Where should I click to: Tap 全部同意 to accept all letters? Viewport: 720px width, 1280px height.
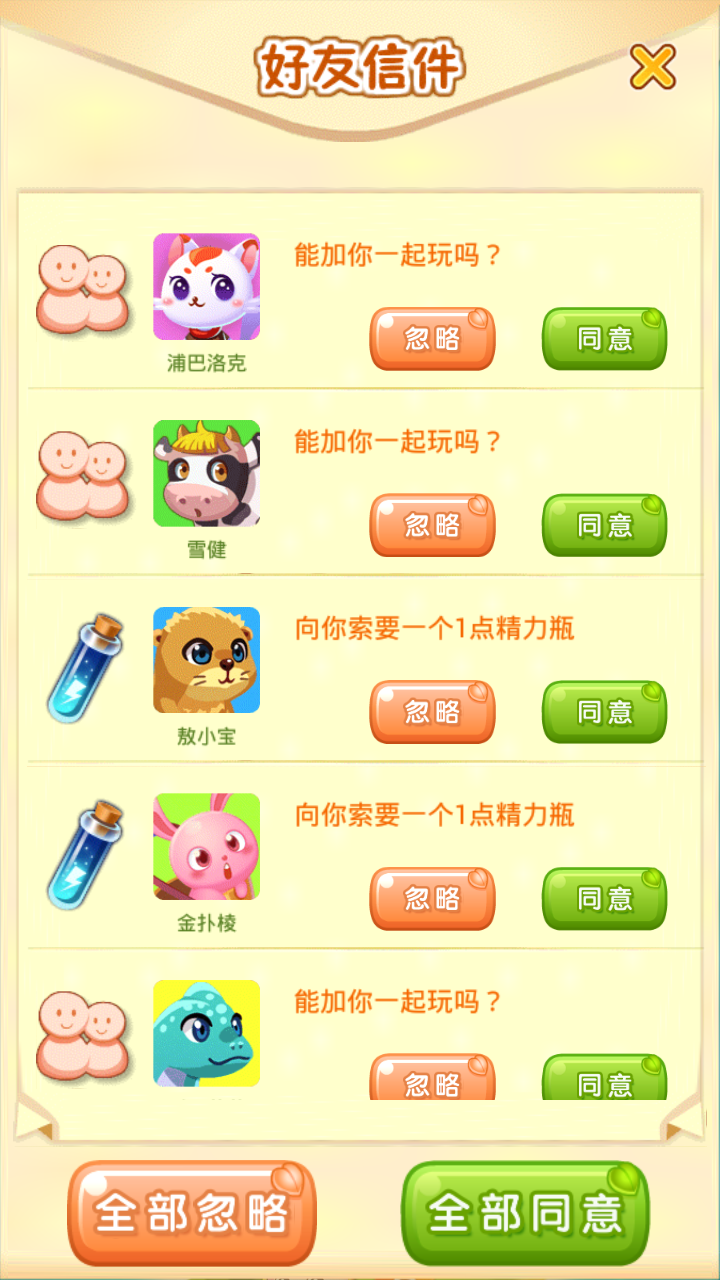pos(526,1213)
